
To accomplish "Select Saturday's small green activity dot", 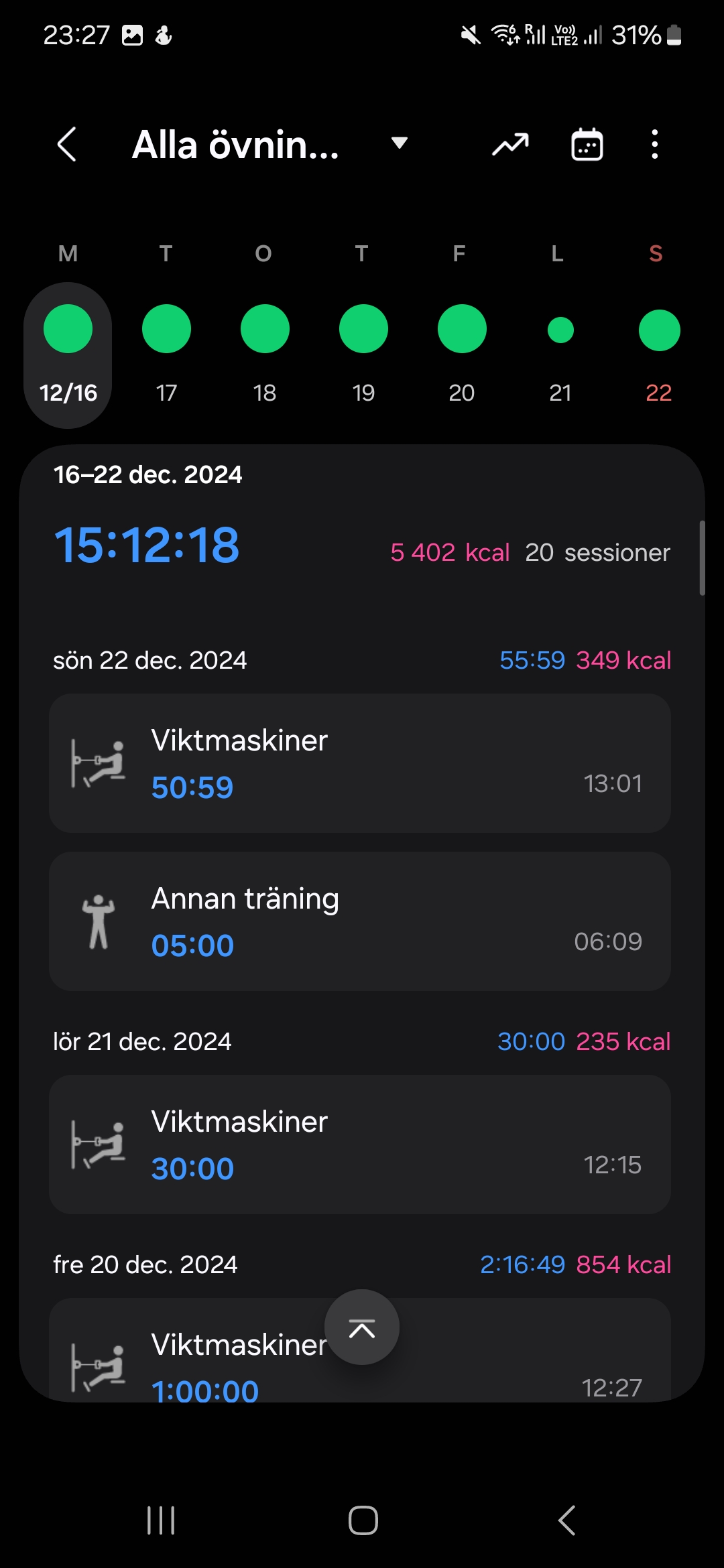I will [x=560, y=328].
